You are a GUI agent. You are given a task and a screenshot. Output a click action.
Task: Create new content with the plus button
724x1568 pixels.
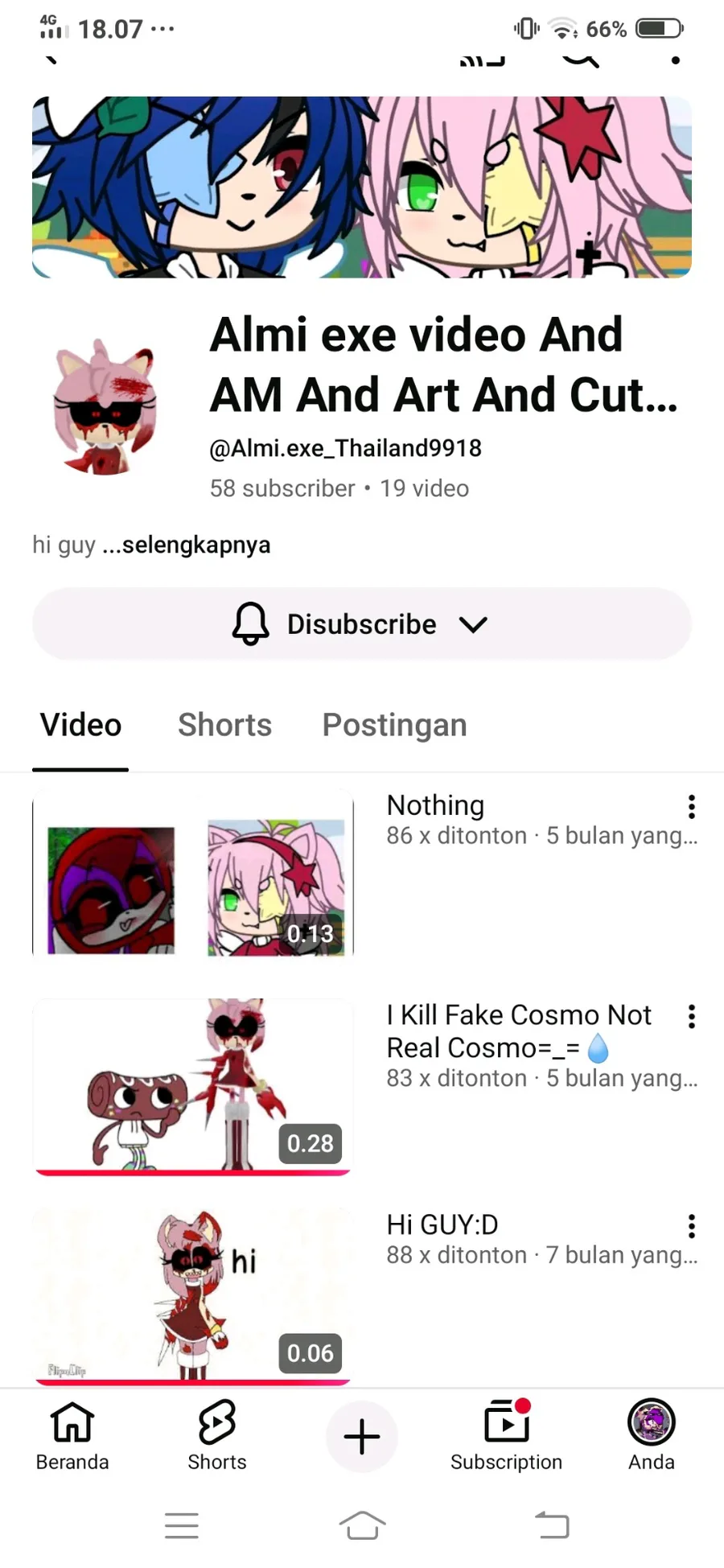(x=362, y=1436)
